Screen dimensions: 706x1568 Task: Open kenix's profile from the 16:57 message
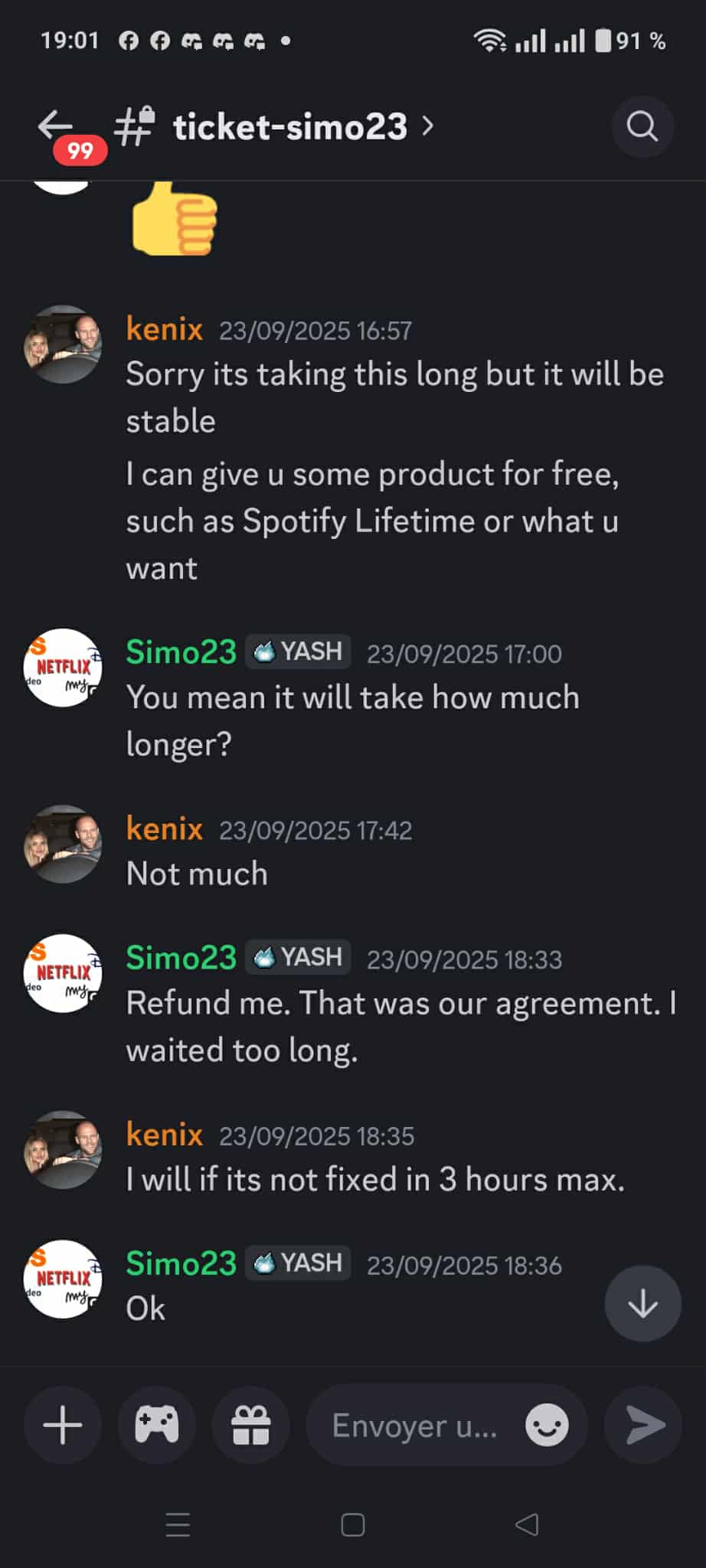pos(63,344)
